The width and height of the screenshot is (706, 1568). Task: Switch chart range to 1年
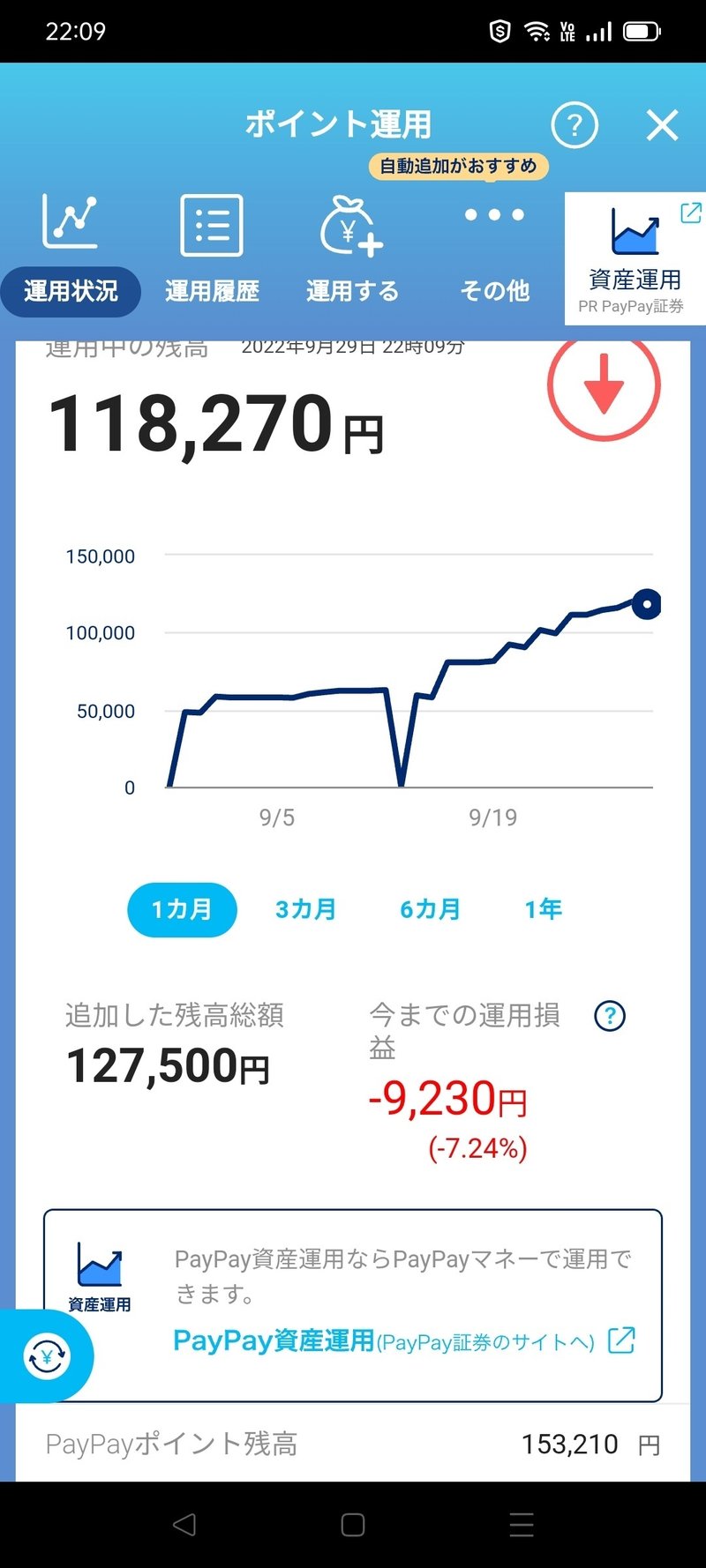(x=543, y=909)
